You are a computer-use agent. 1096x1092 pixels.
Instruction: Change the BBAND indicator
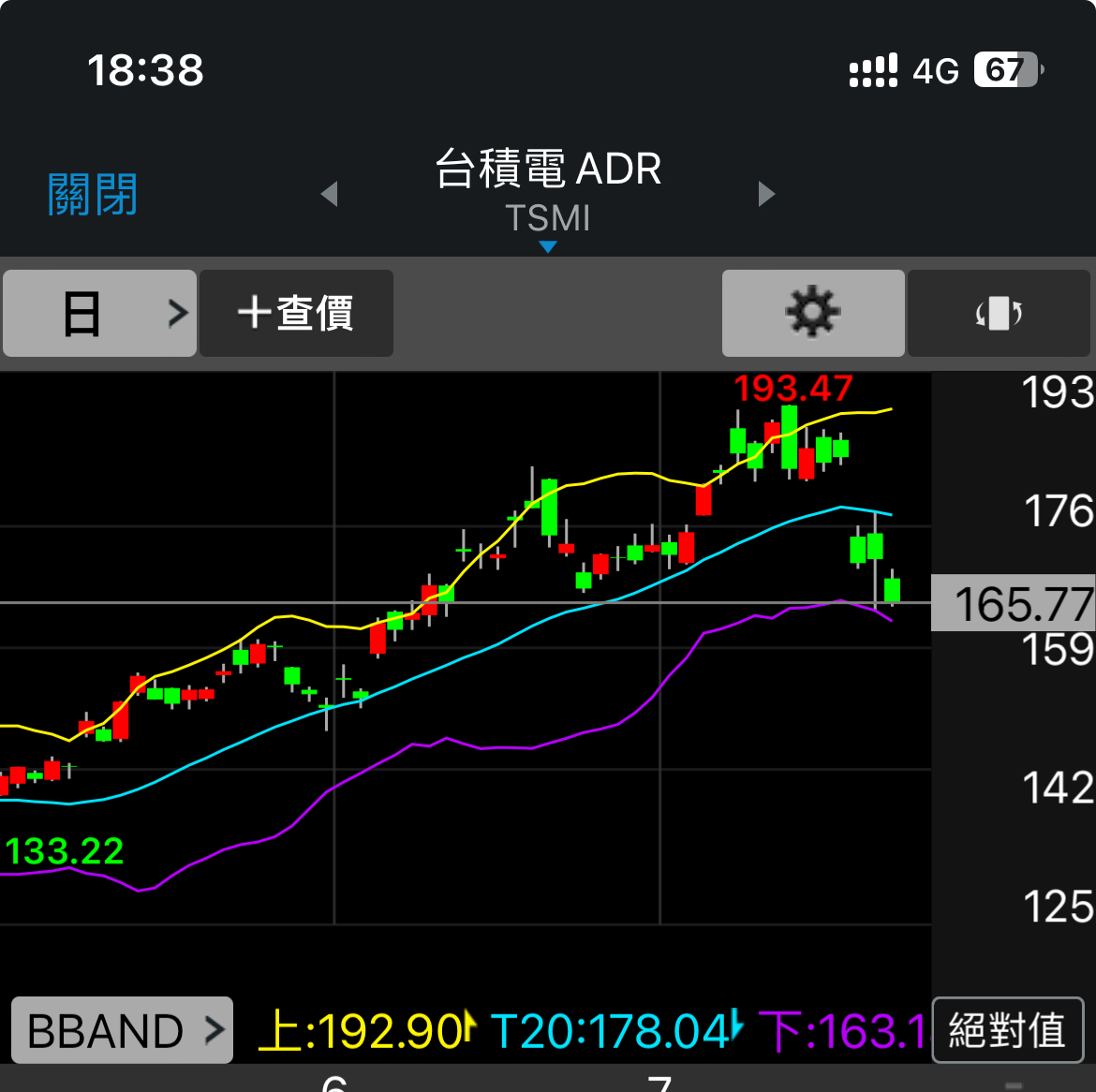pyautogui.click(x=123, y=1030)
